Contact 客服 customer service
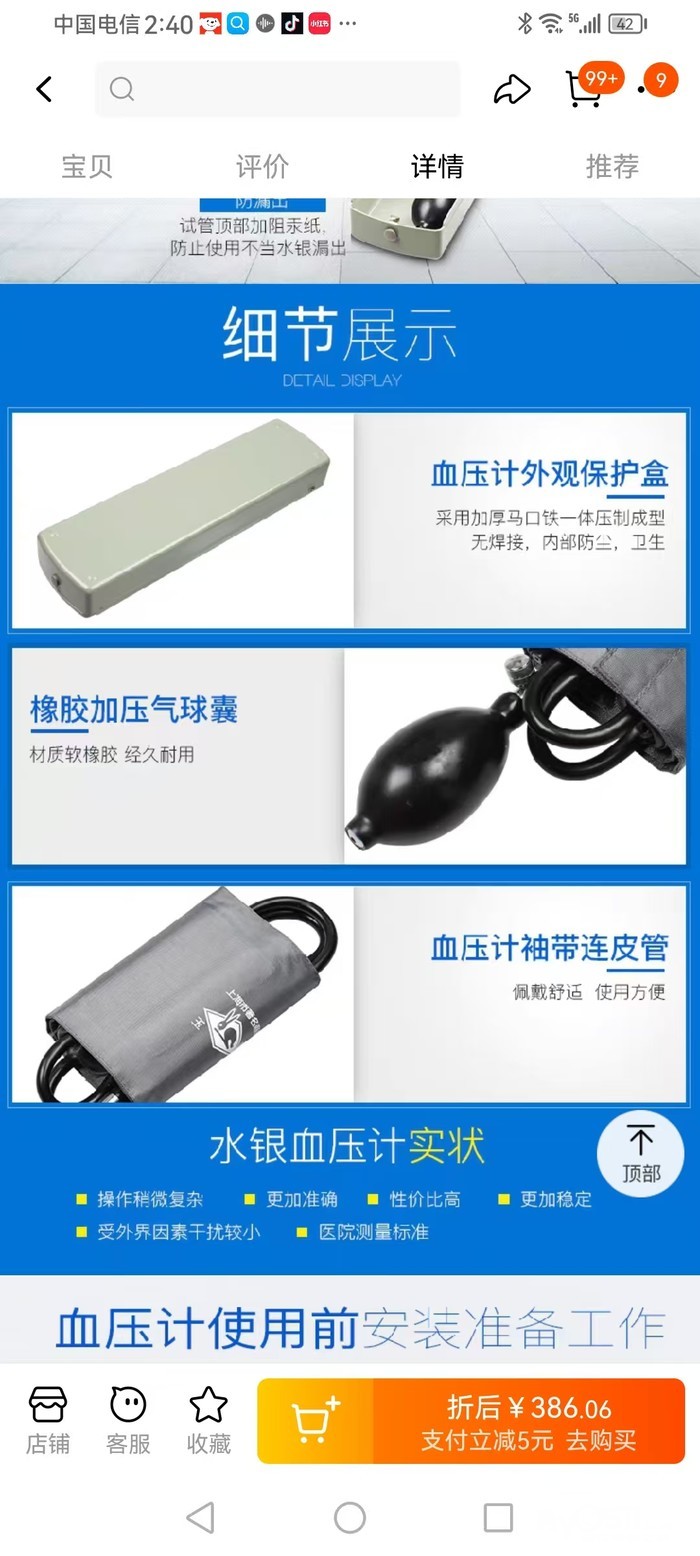 pyautogui.click(x=128, y=1420)
